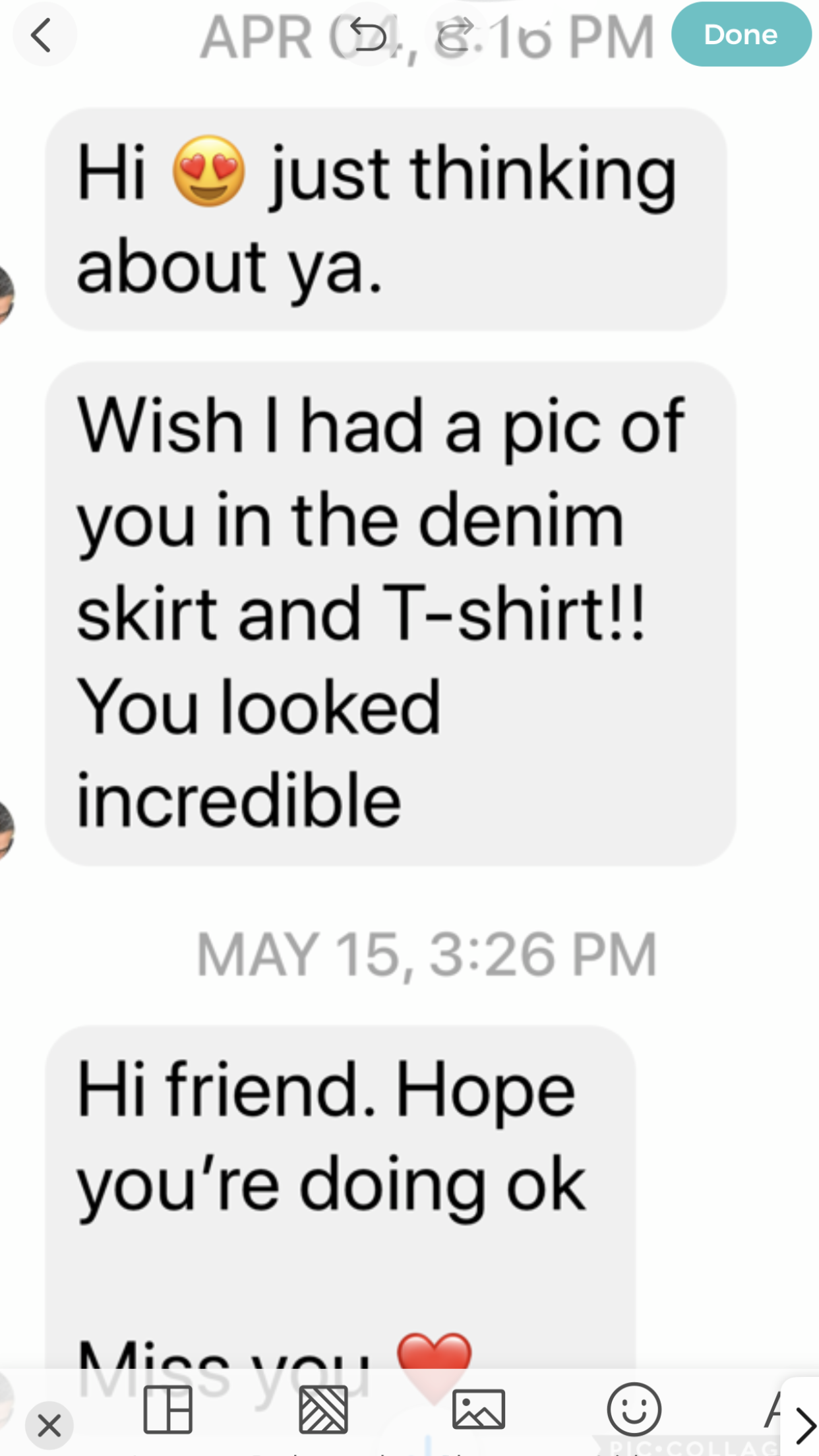Go back using the top arrow

click(x=42, y=35)
